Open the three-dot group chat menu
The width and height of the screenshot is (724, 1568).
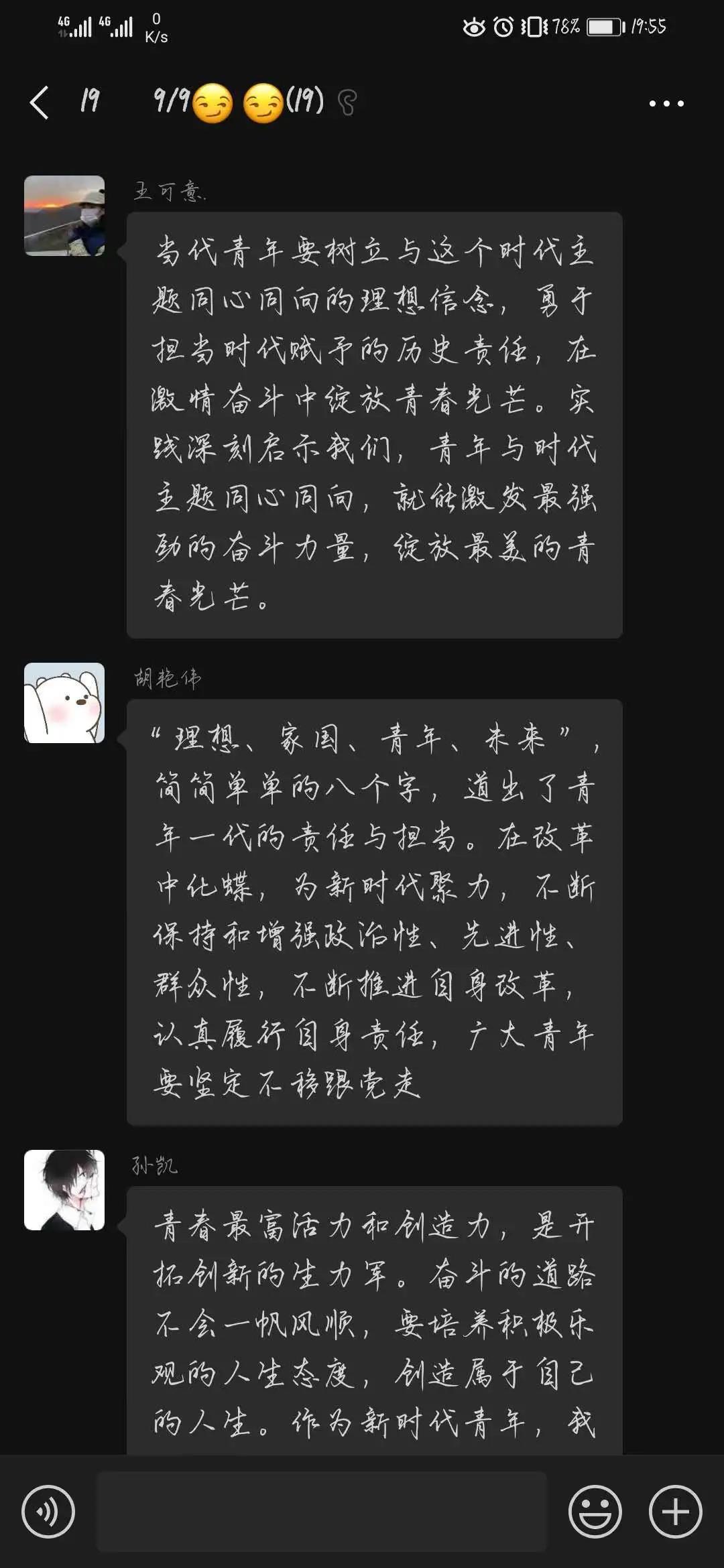pos(666,103)
